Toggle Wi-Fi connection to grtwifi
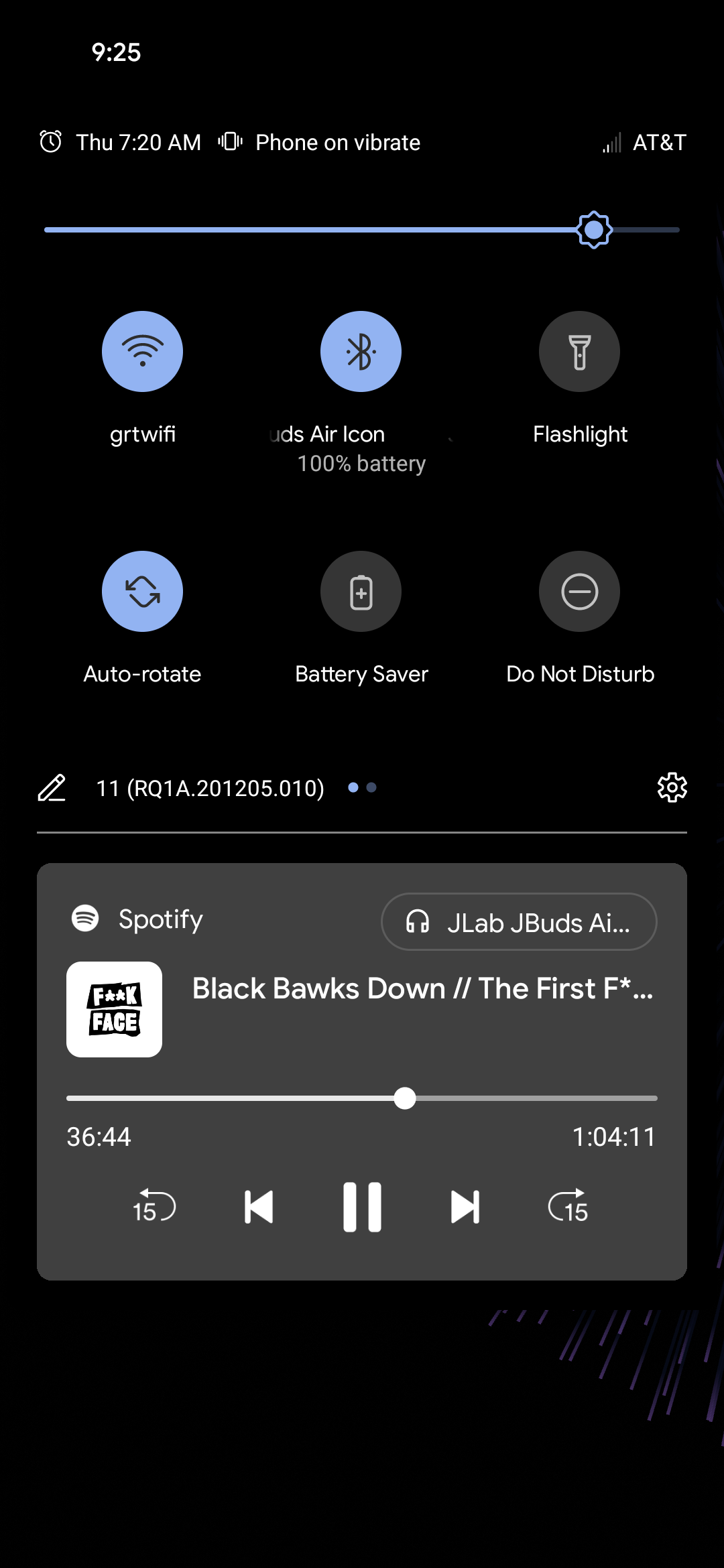The height and width of the screenshot is (1568, 724). (142, 351)
